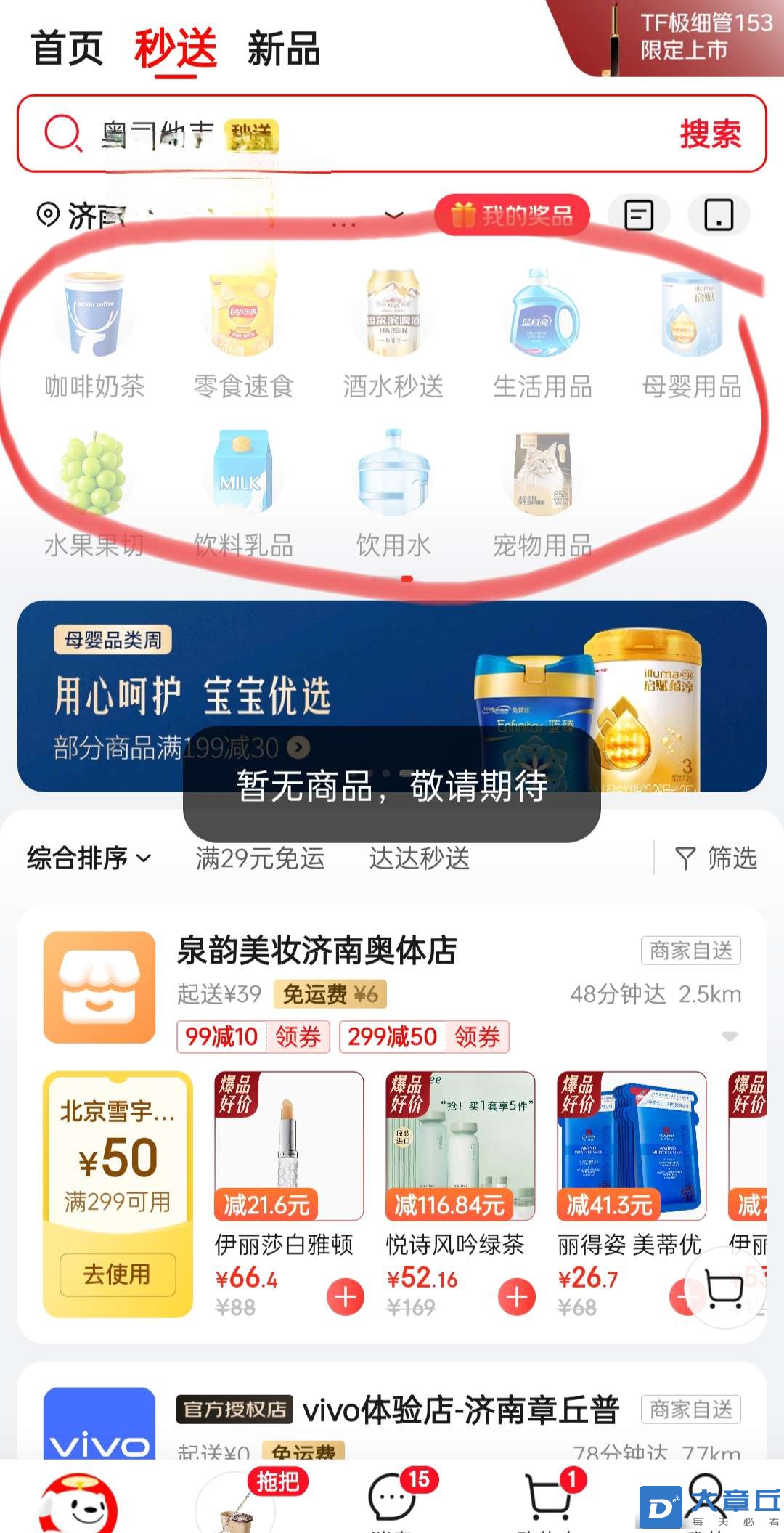Select the 宠物用品 category

[542, 494]
